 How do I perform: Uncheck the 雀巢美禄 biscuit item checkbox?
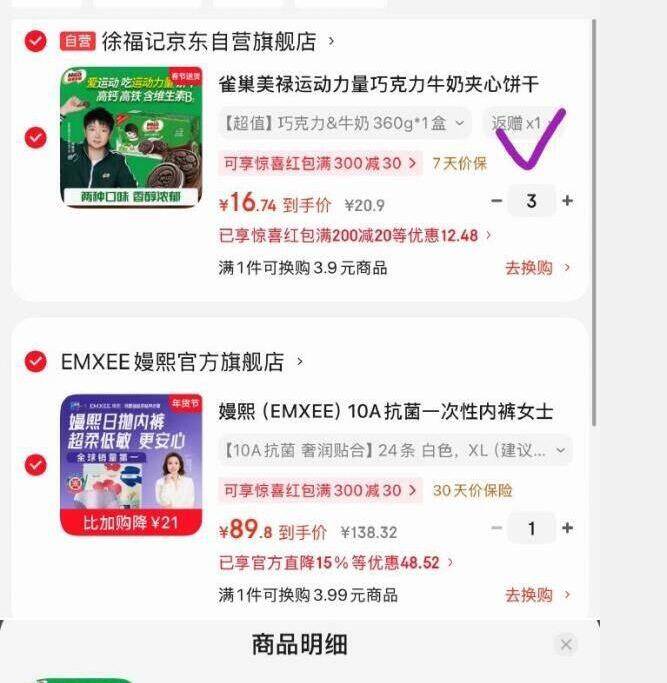point(36,138)
